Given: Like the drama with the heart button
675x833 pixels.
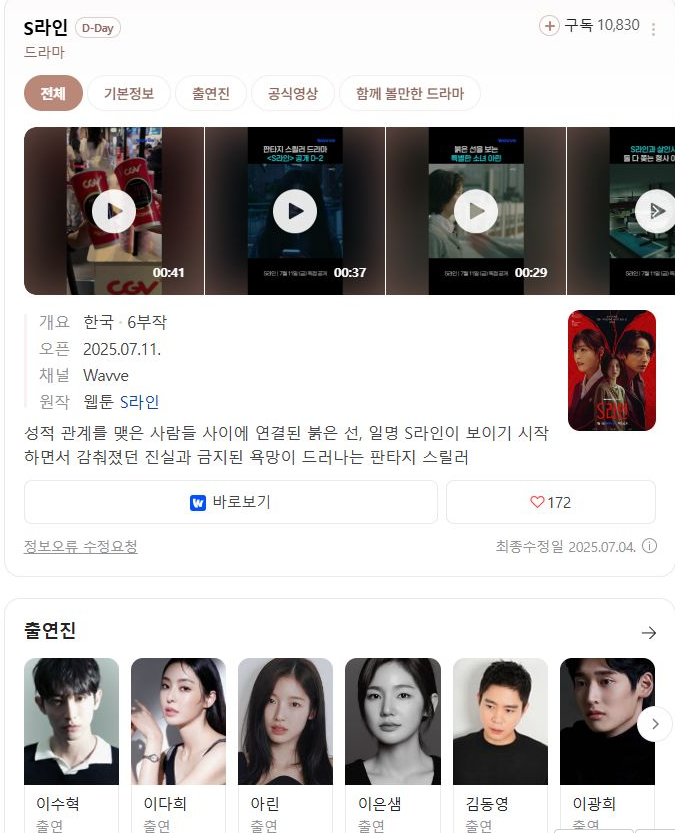Looking at the screenshot, I should click(550, 502).
